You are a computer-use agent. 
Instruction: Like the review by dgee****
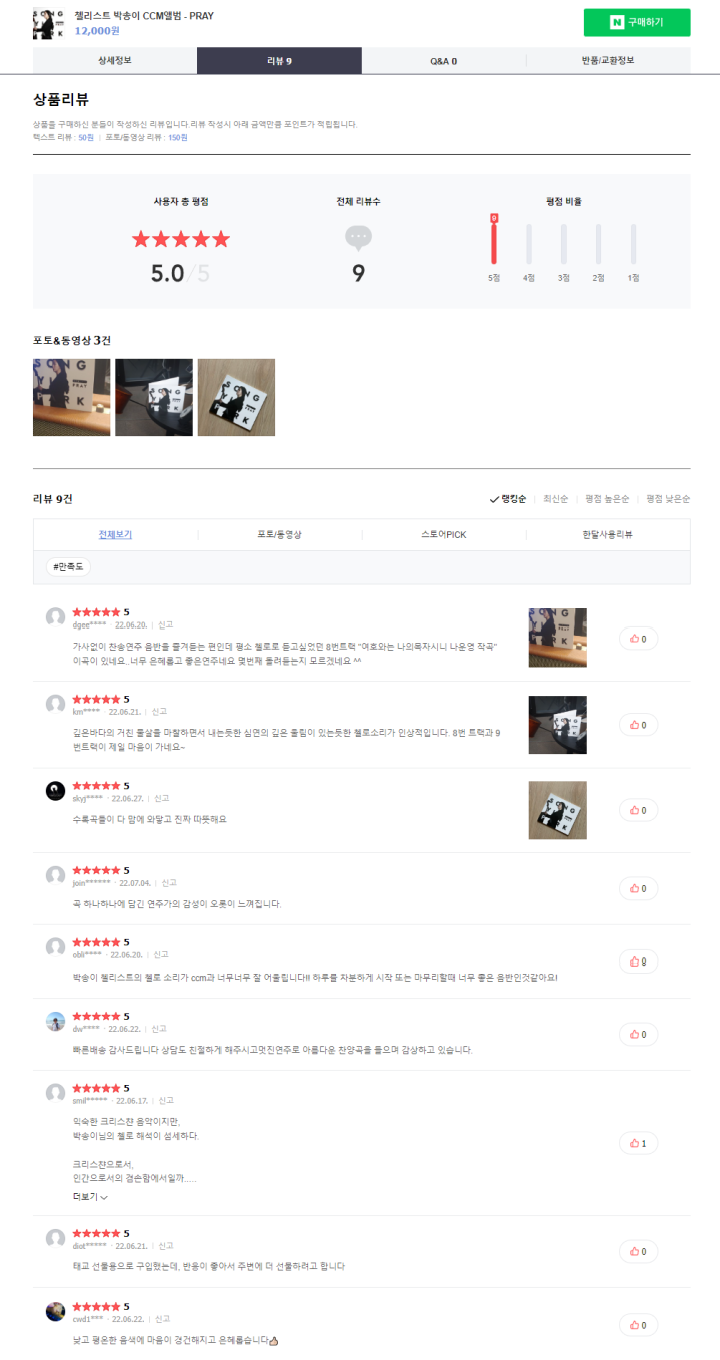point(638,638)
